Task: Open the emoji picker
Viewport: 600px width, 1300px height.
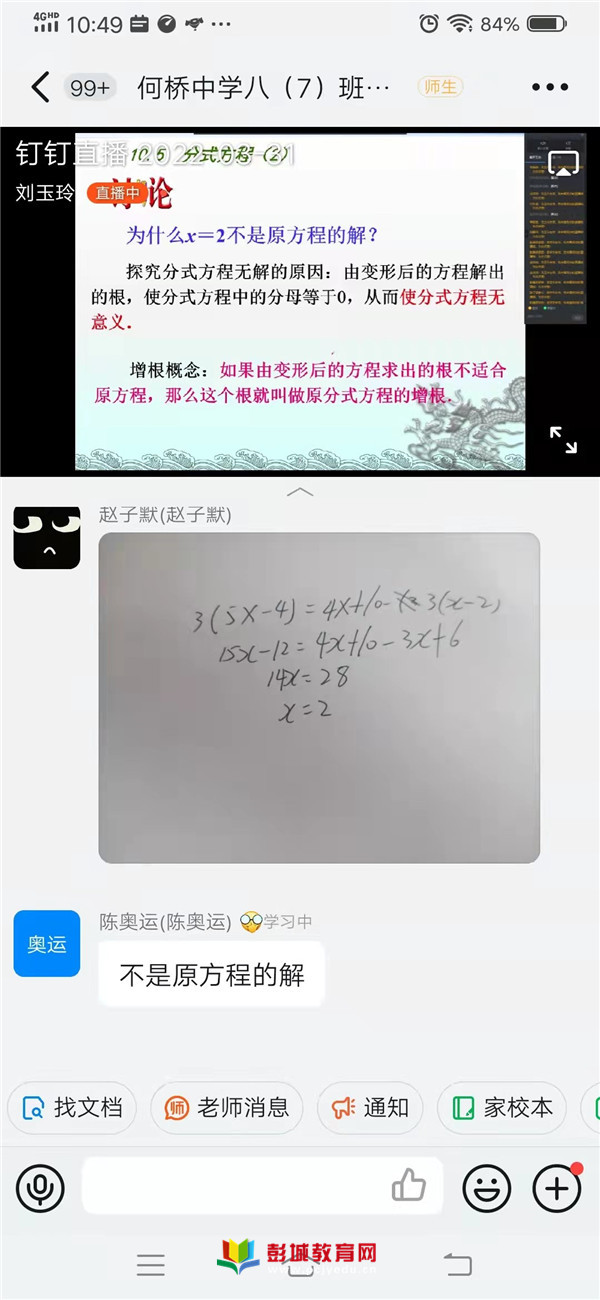Action: (x=486, y=1188)
